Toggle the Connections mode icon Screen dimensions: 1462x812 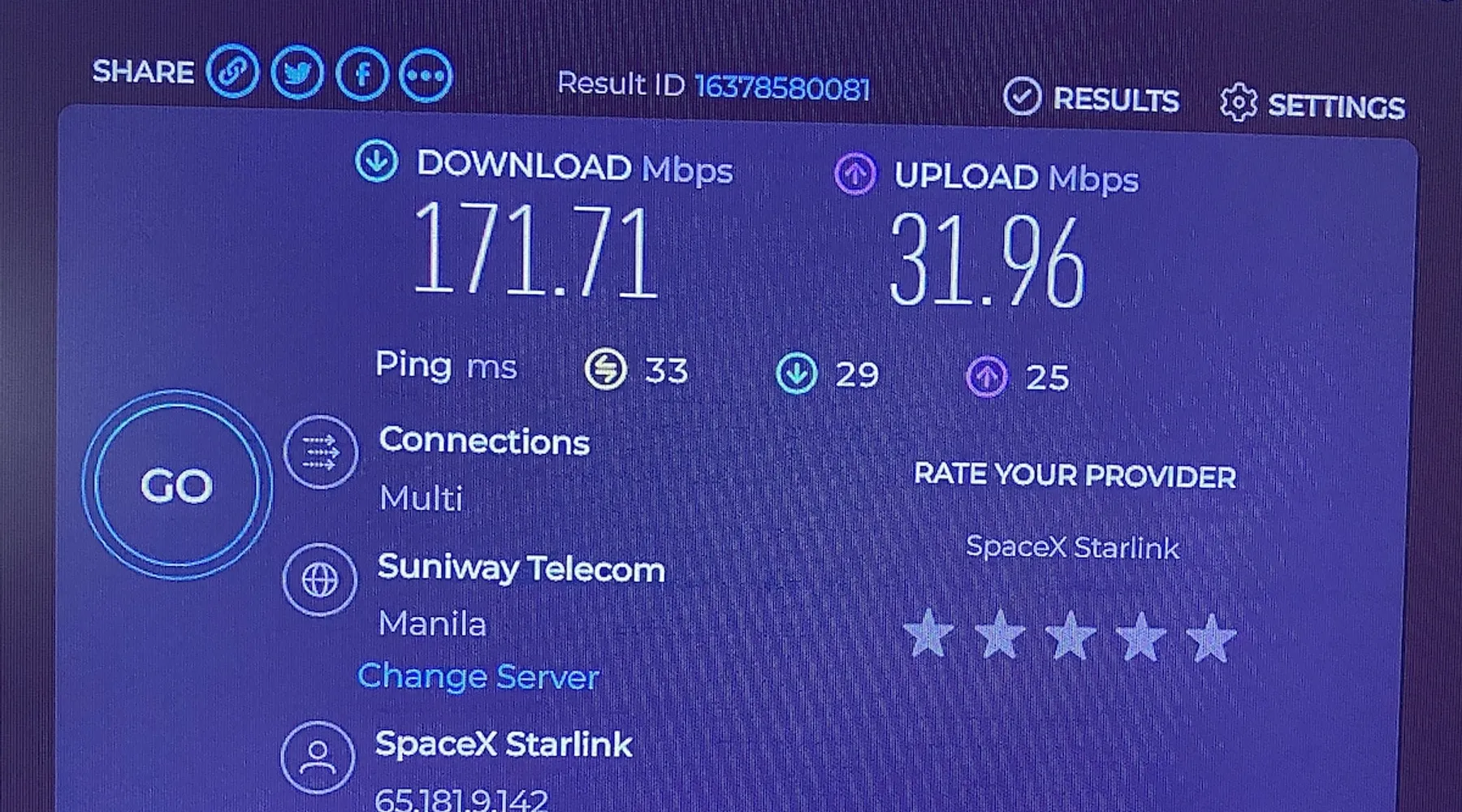321,451
